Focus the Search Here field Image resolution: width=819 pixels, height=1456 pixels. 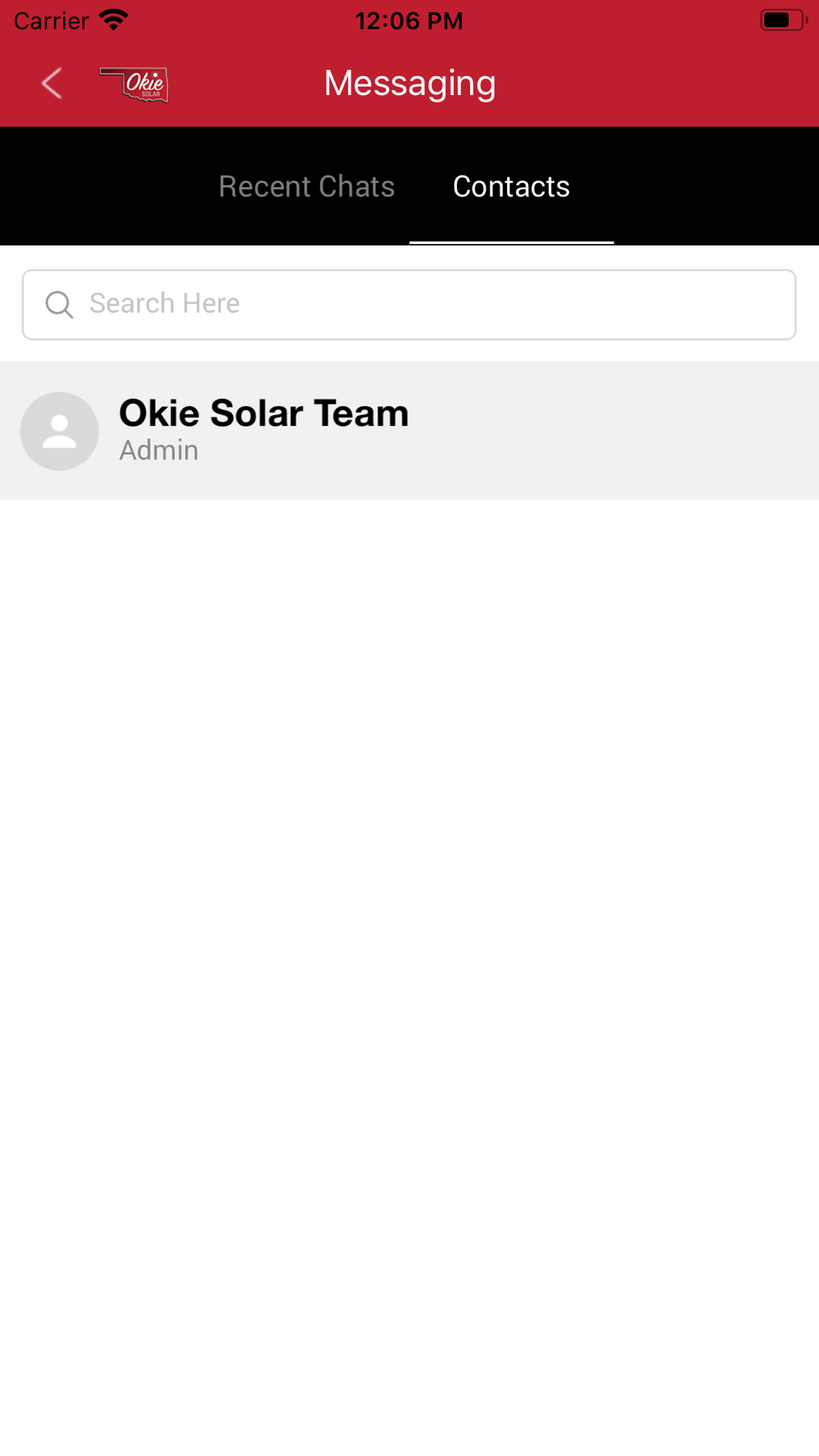tap(409, 305)
